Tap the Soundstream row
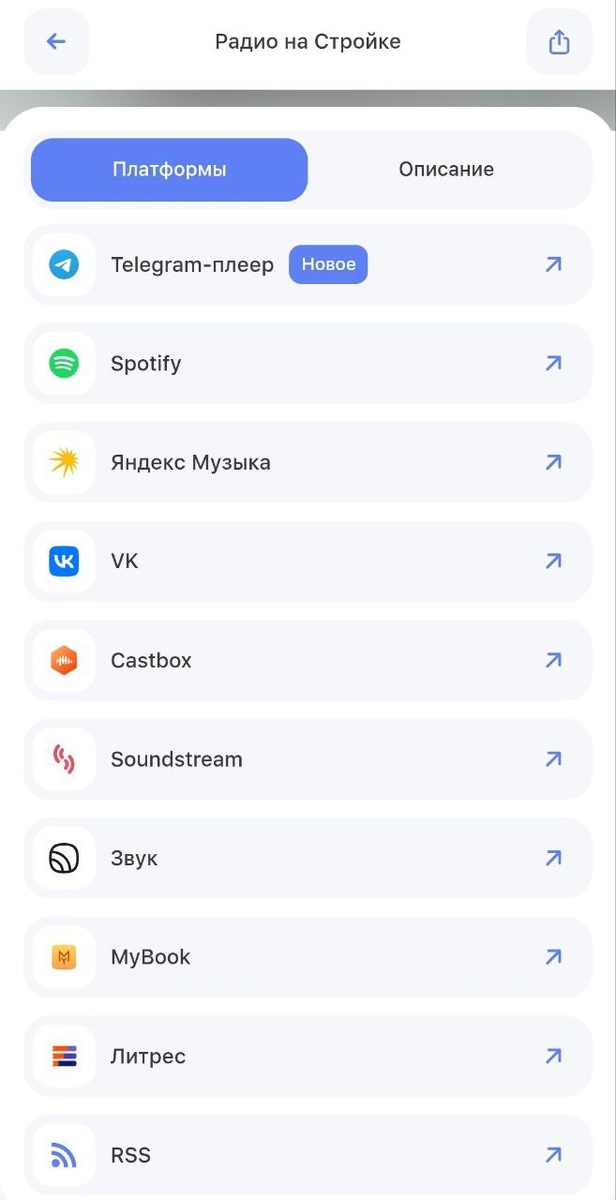Screen dimensions: 616x1200 (308, 760)
